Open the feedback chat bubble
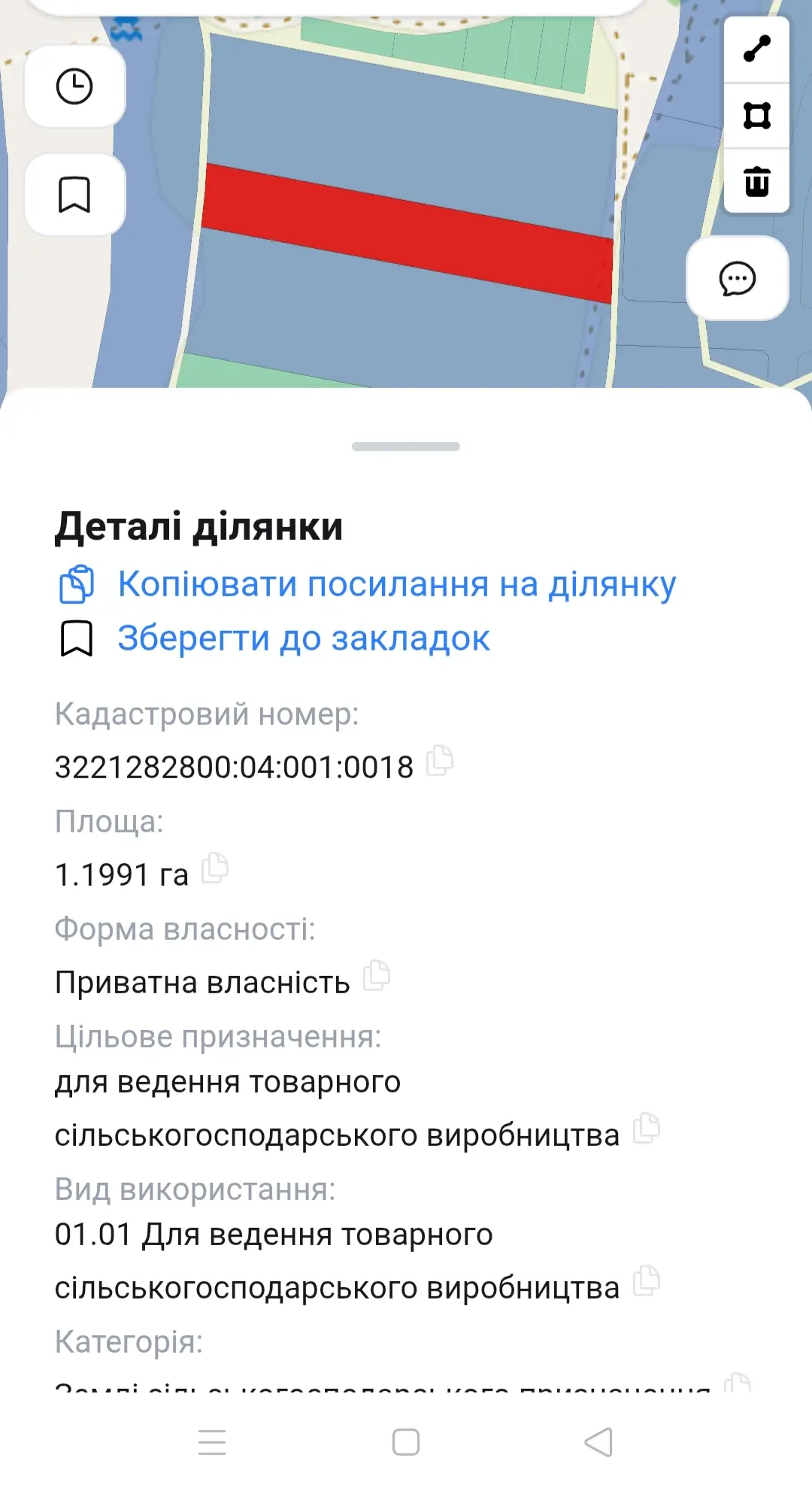This screenshot has width=812, height=1491. pyautogui.click(x=737, y=277)
